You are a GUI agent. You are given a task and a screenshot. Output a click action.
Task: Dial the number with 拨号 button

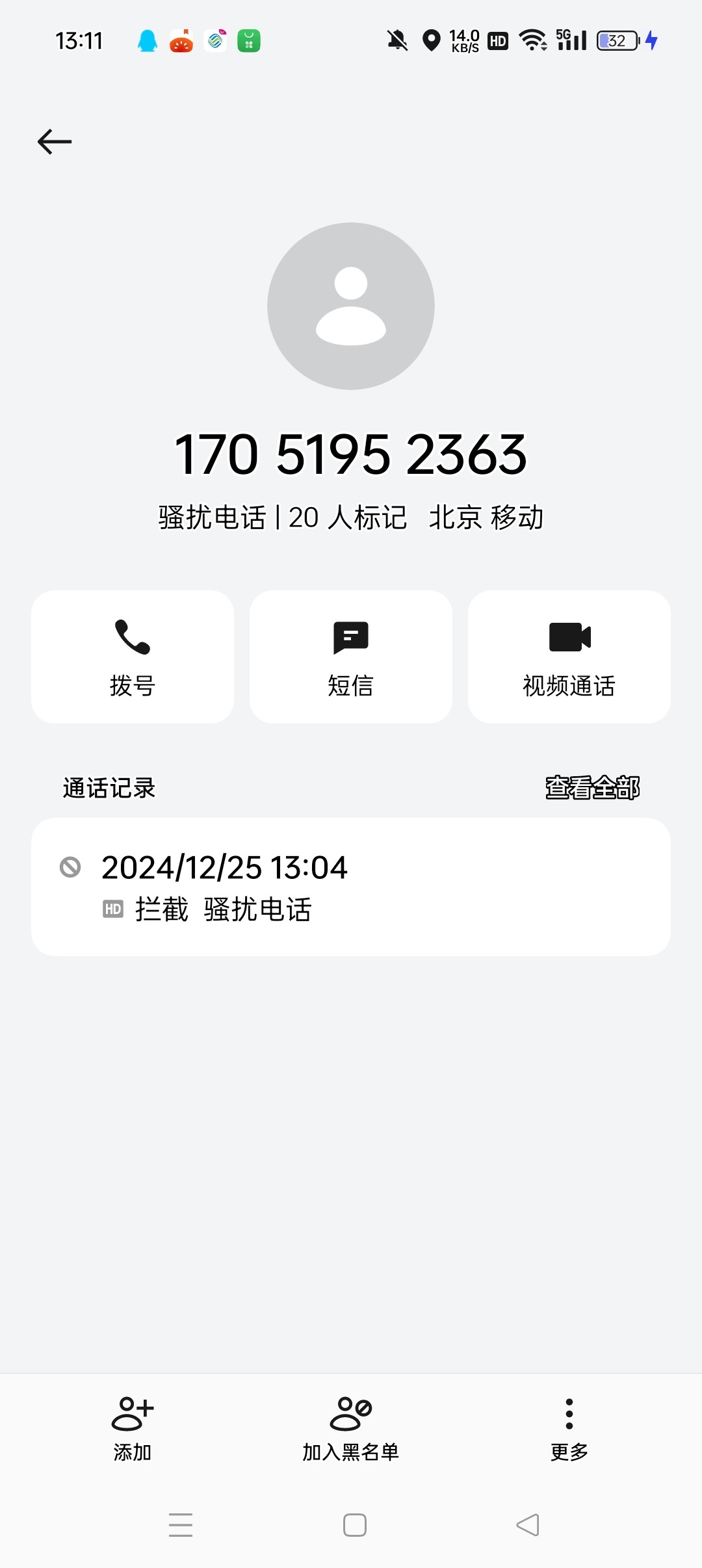pos(133,657)
